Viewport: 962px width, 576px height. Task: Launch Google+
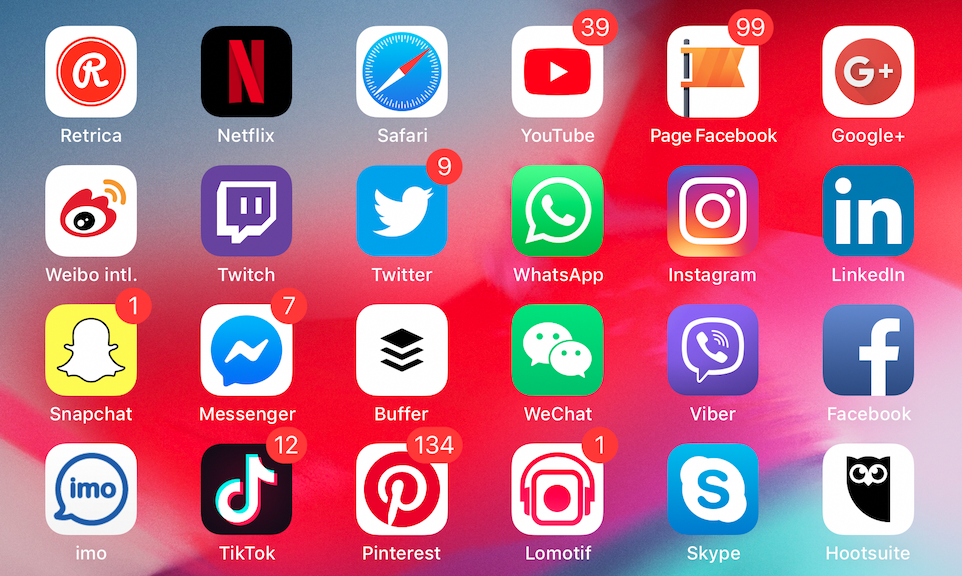868,72
